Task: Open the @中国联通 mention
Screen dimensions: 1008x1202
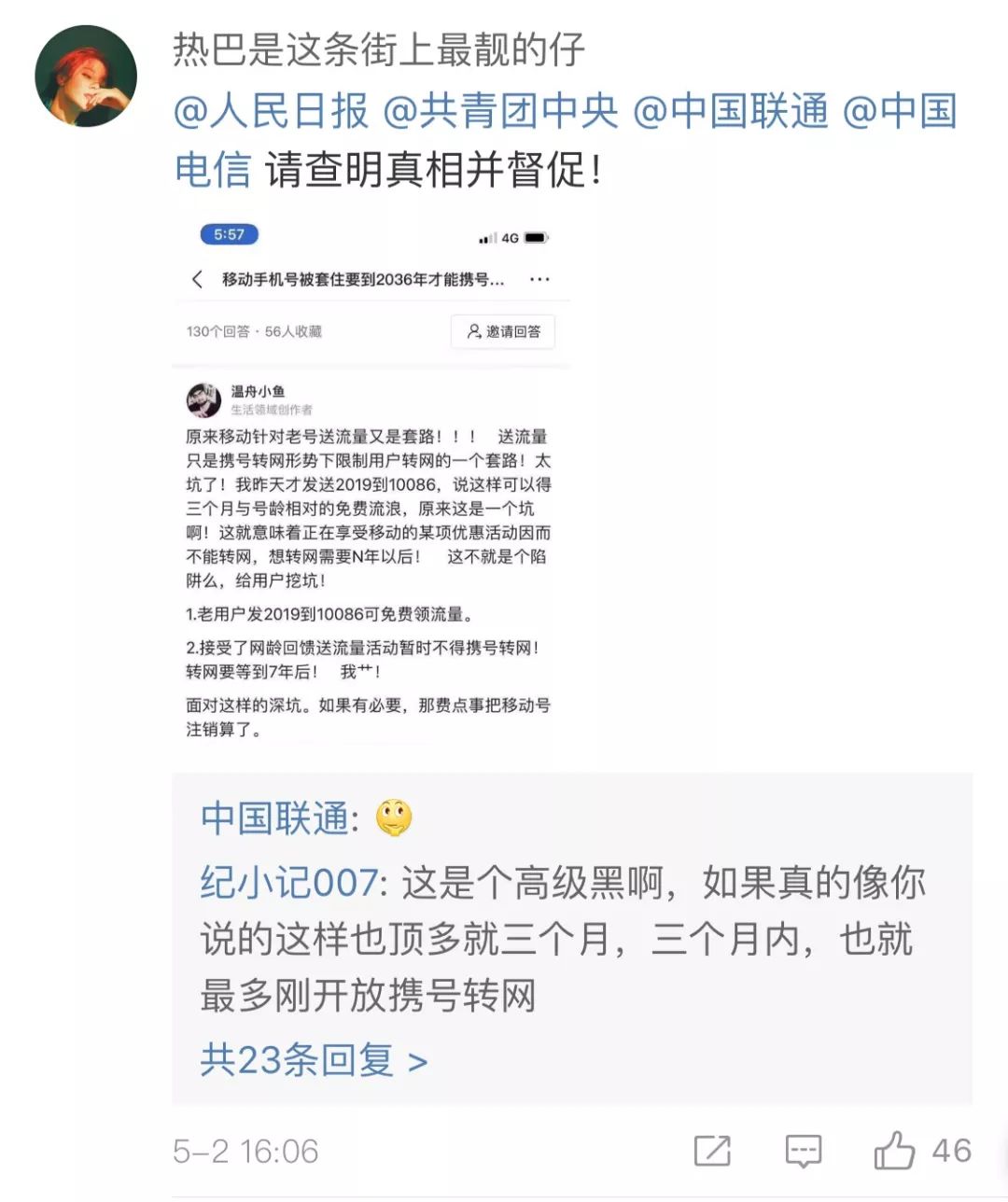Action: point(730,111)
